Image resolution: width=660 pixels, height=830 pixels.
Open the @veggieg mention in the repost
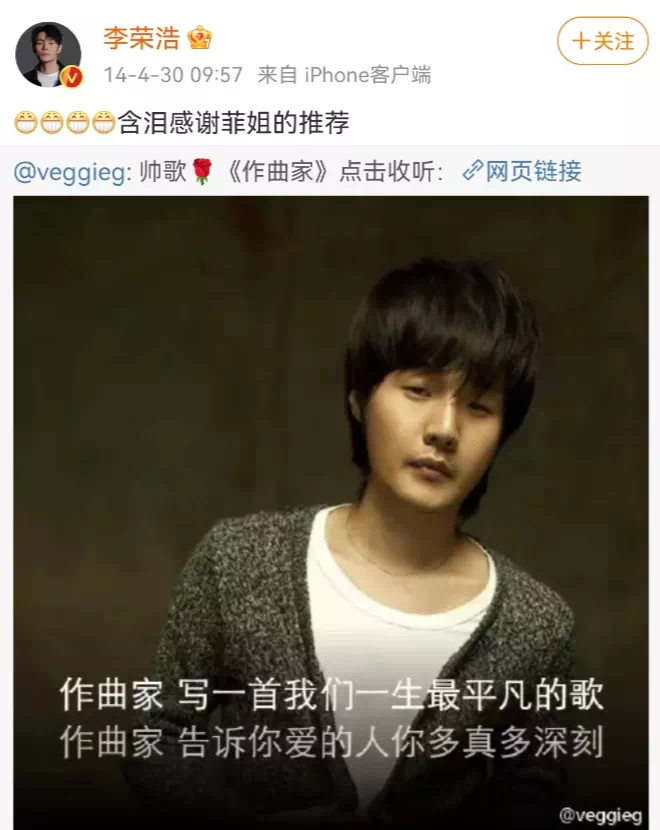tap(70, 172)
